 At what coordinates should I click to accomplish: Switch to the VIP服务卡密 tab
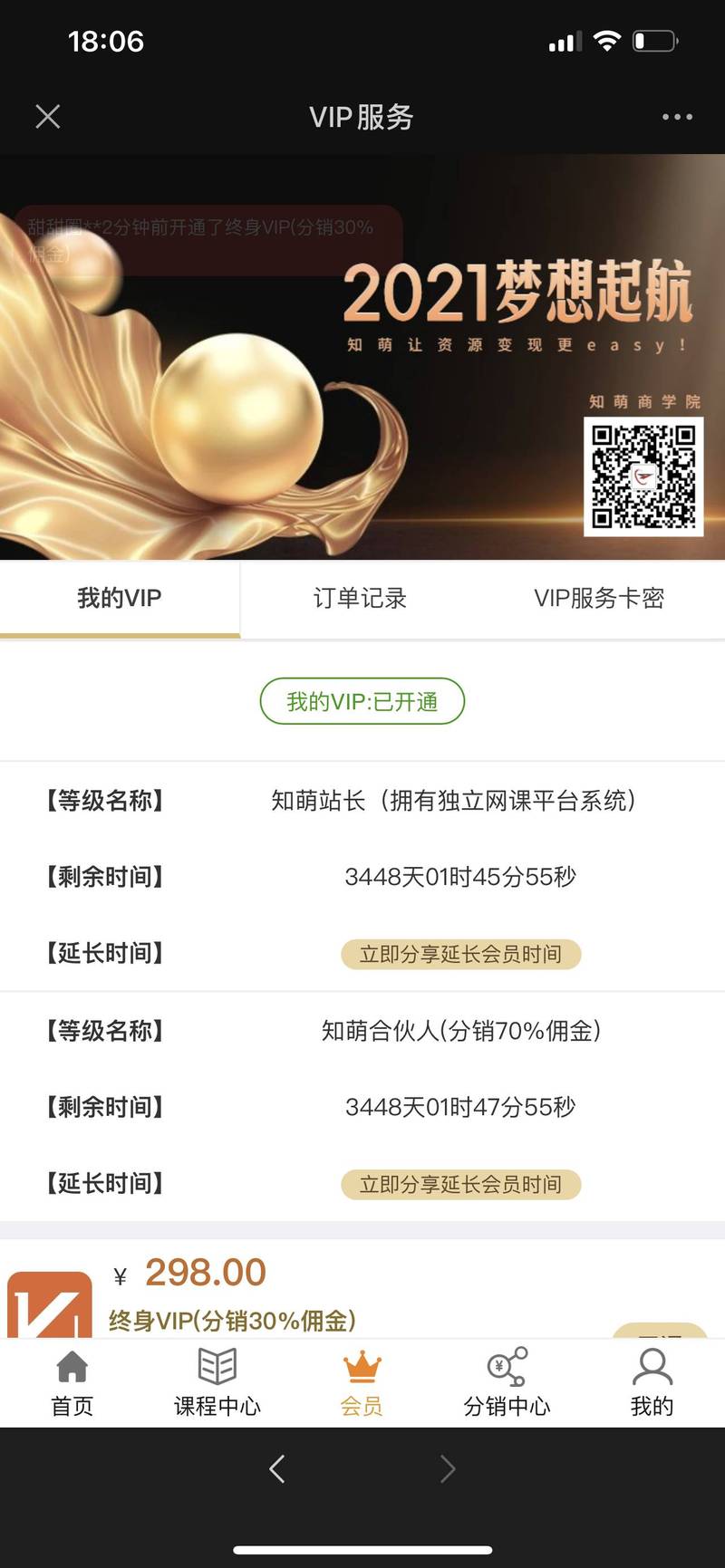pyautogui.click(x=599, y=598)
